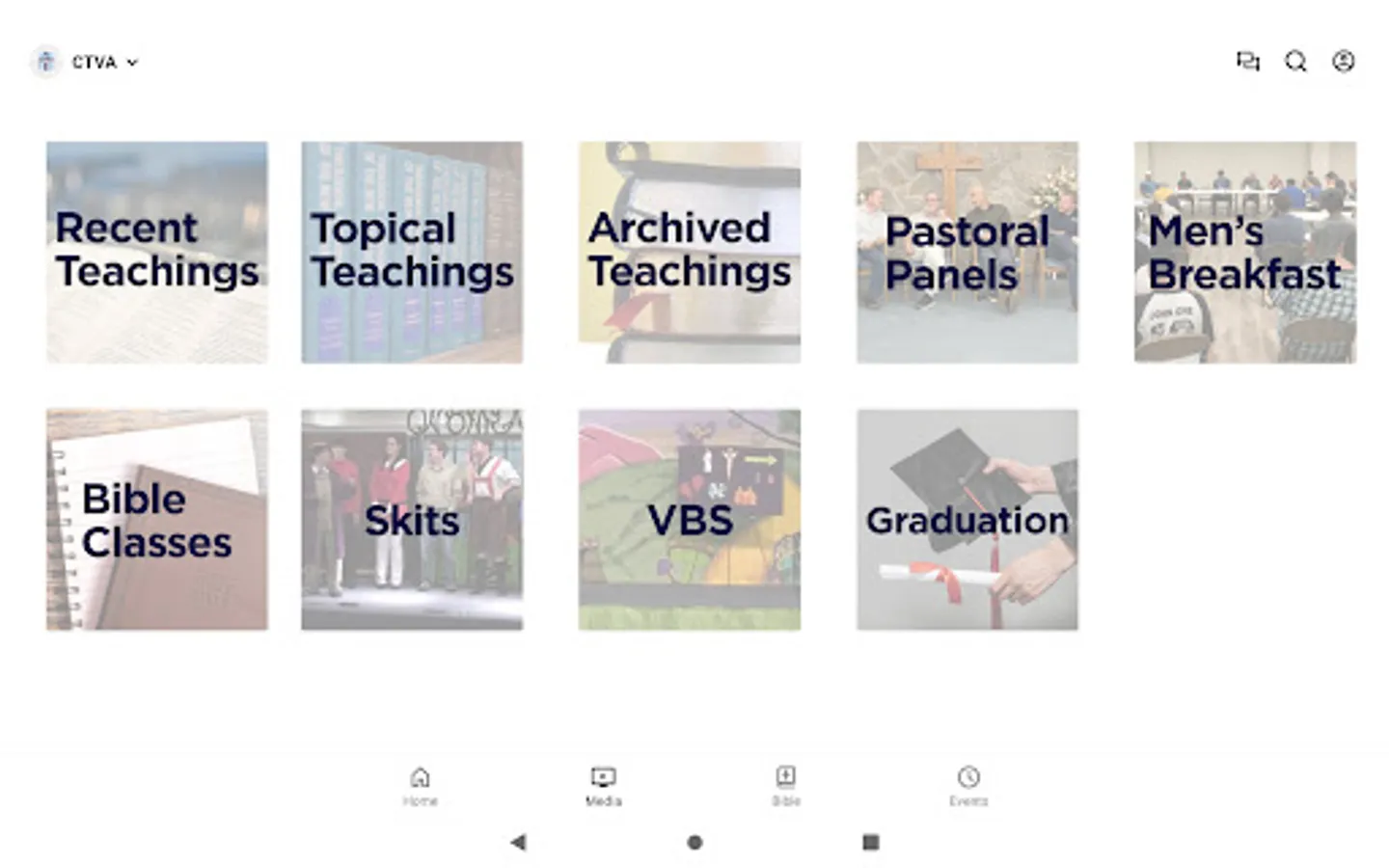View Archived Teachings tile
The image size is (1389, 868).
pyautogui.click(x=690, y=253)
